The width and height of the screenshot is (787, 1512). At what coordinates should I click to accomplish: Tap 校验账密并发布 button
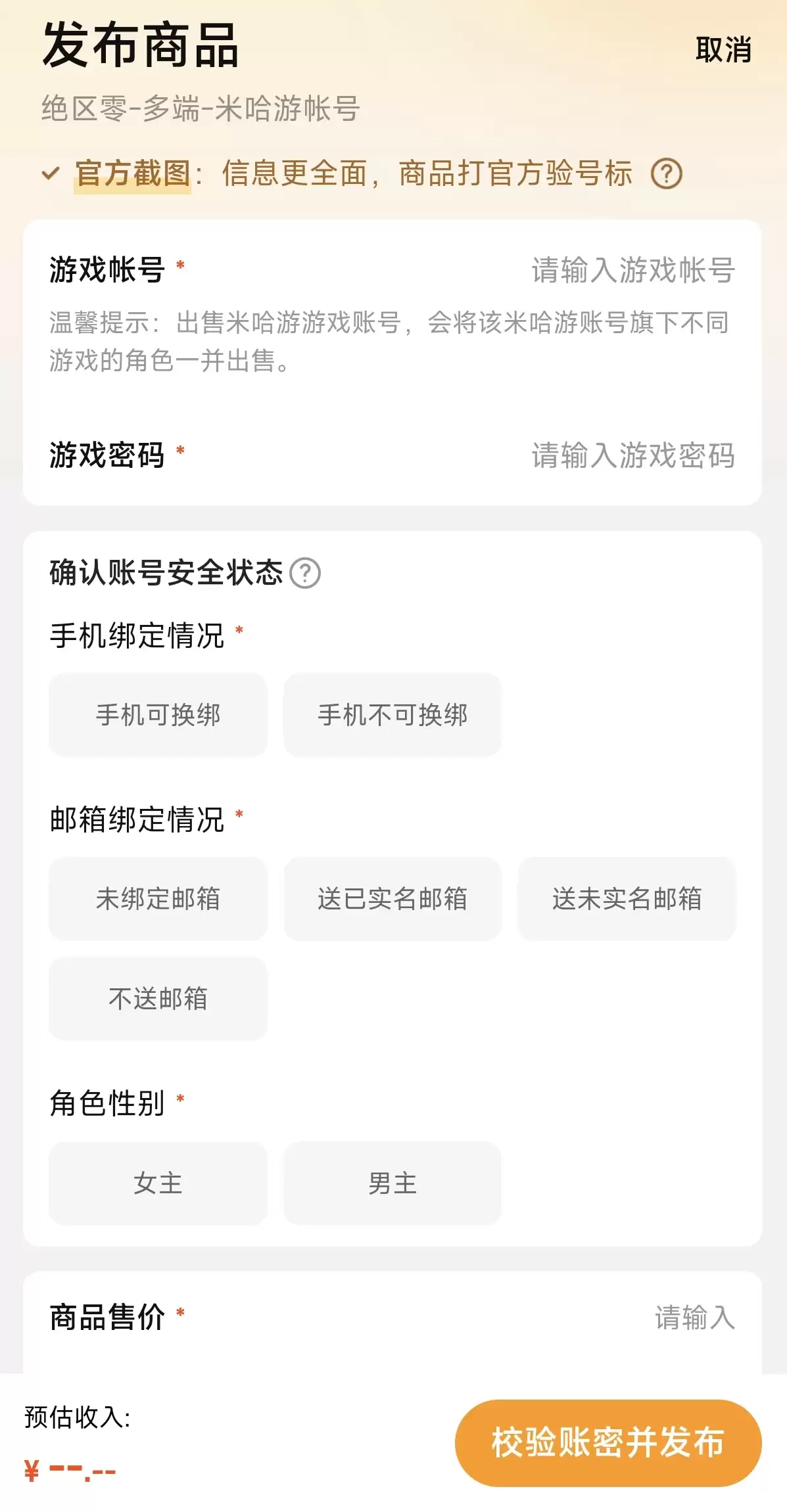608,1443
